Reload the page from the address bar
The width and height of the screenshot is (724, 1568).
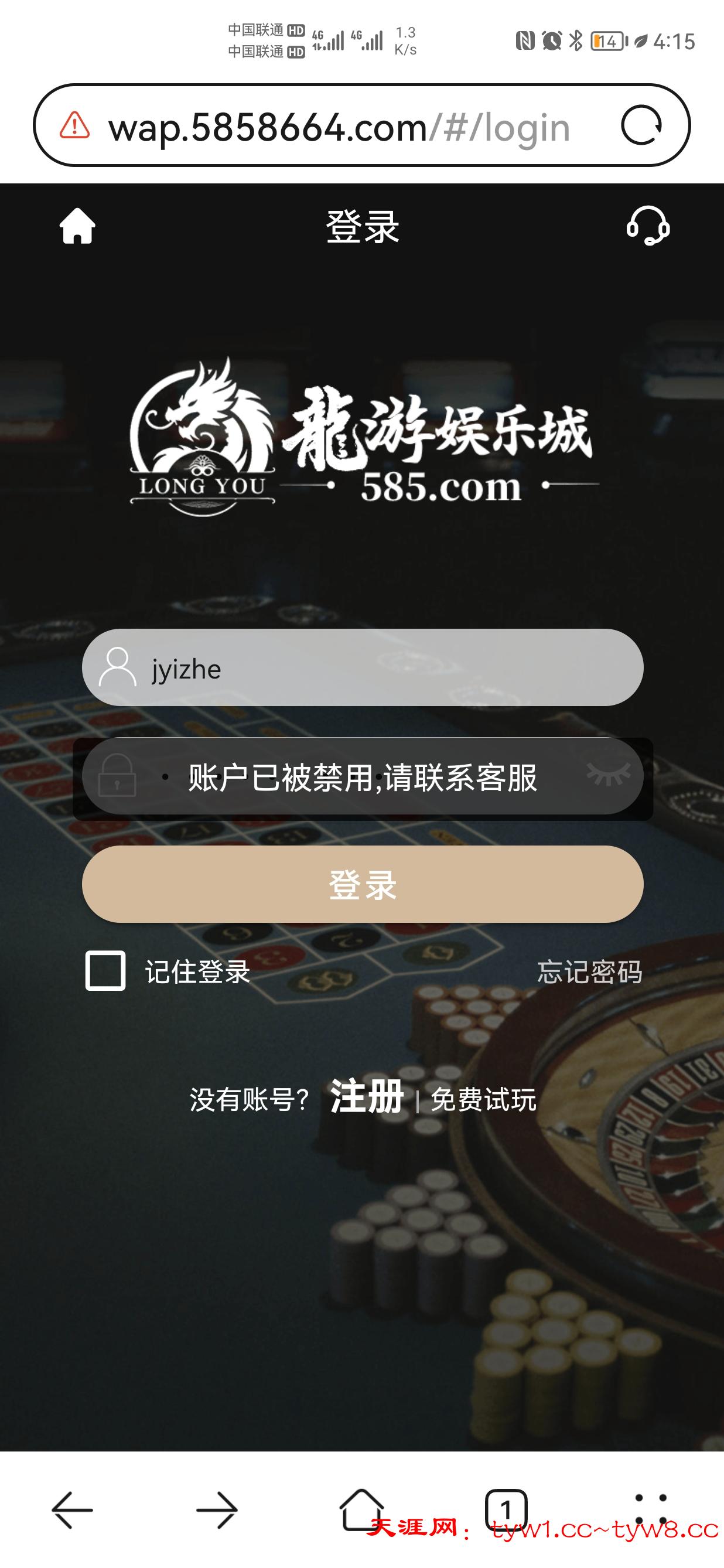point(641,126)
